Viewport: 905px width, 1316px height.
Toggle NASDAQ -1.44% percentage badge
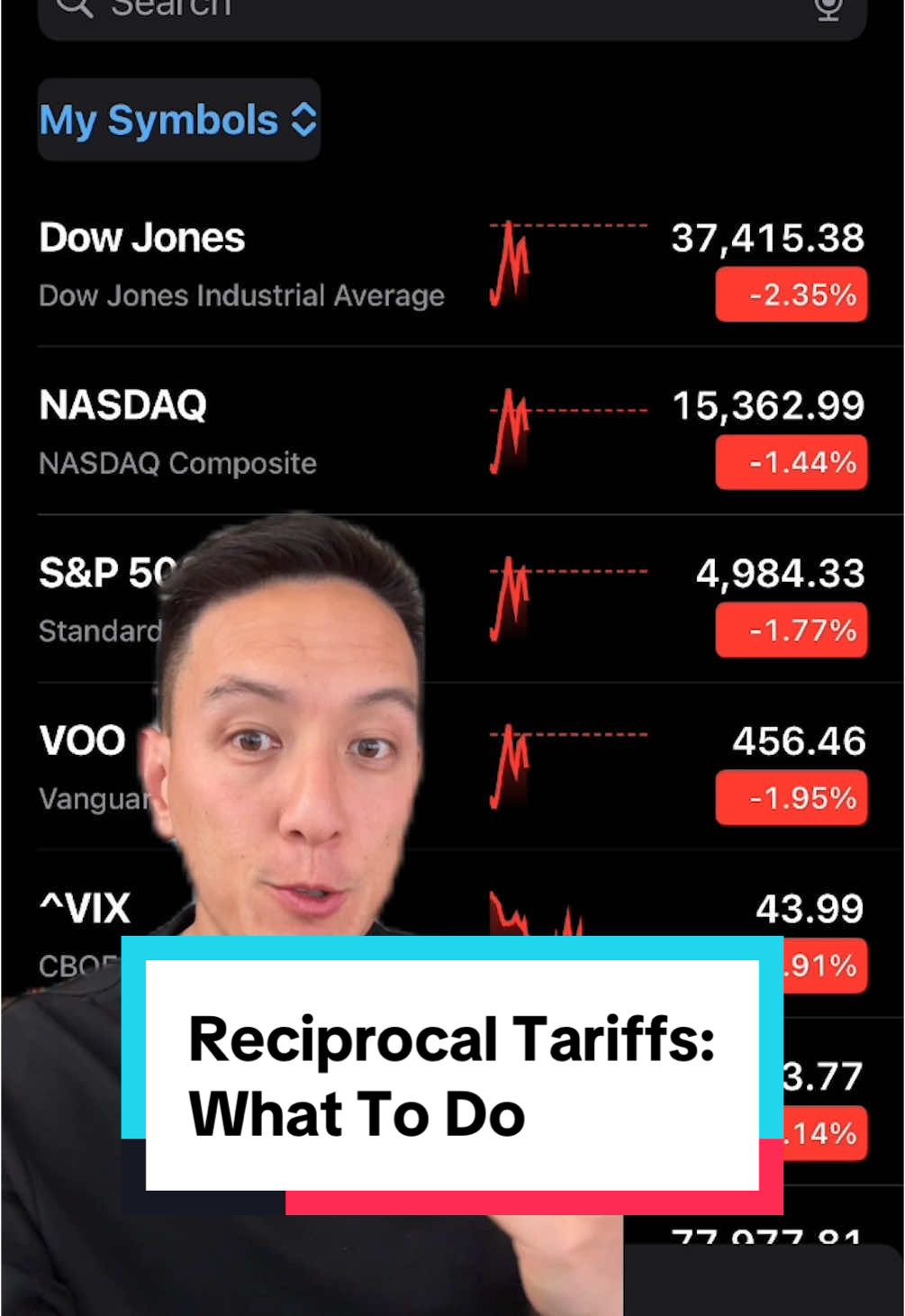(x=792, y=462)
